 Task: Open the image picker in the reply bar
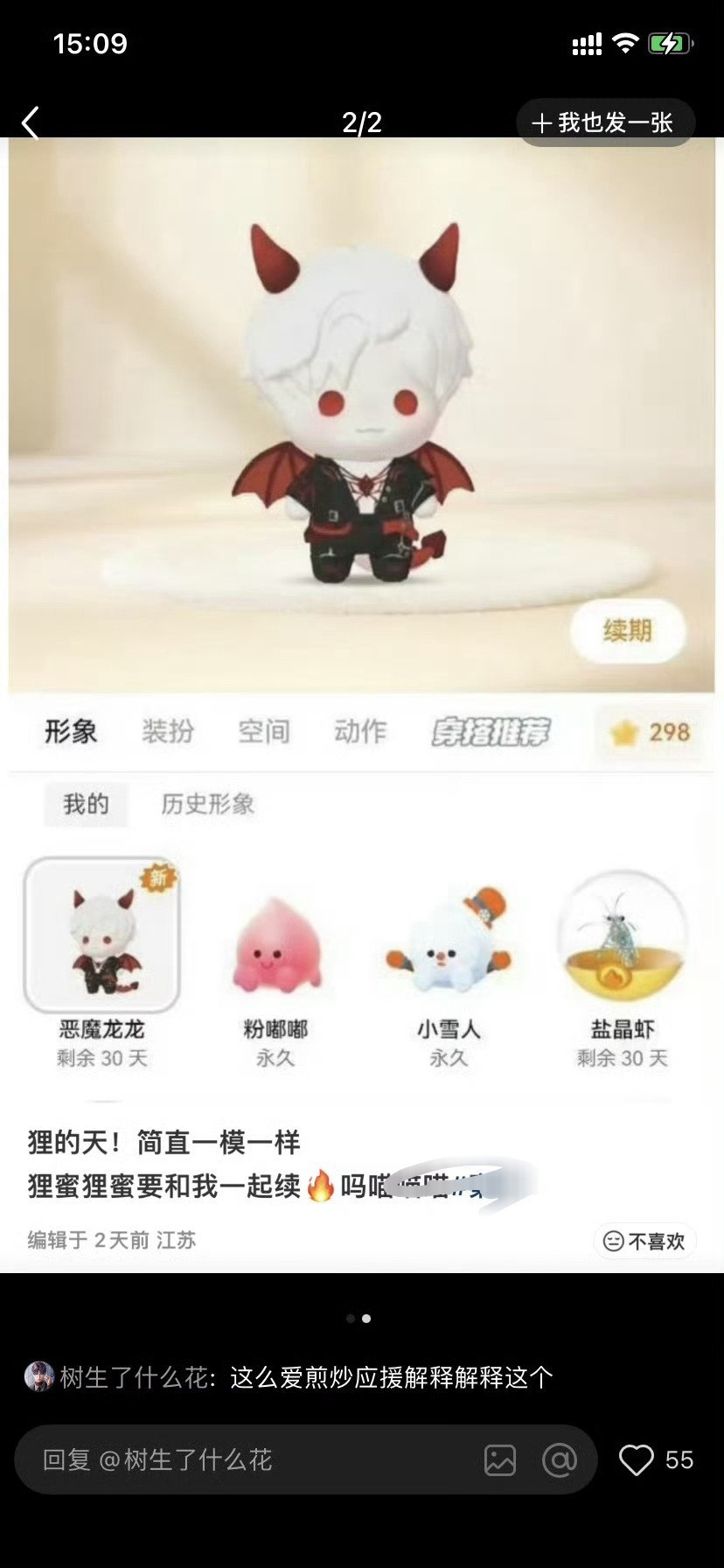499,1459
